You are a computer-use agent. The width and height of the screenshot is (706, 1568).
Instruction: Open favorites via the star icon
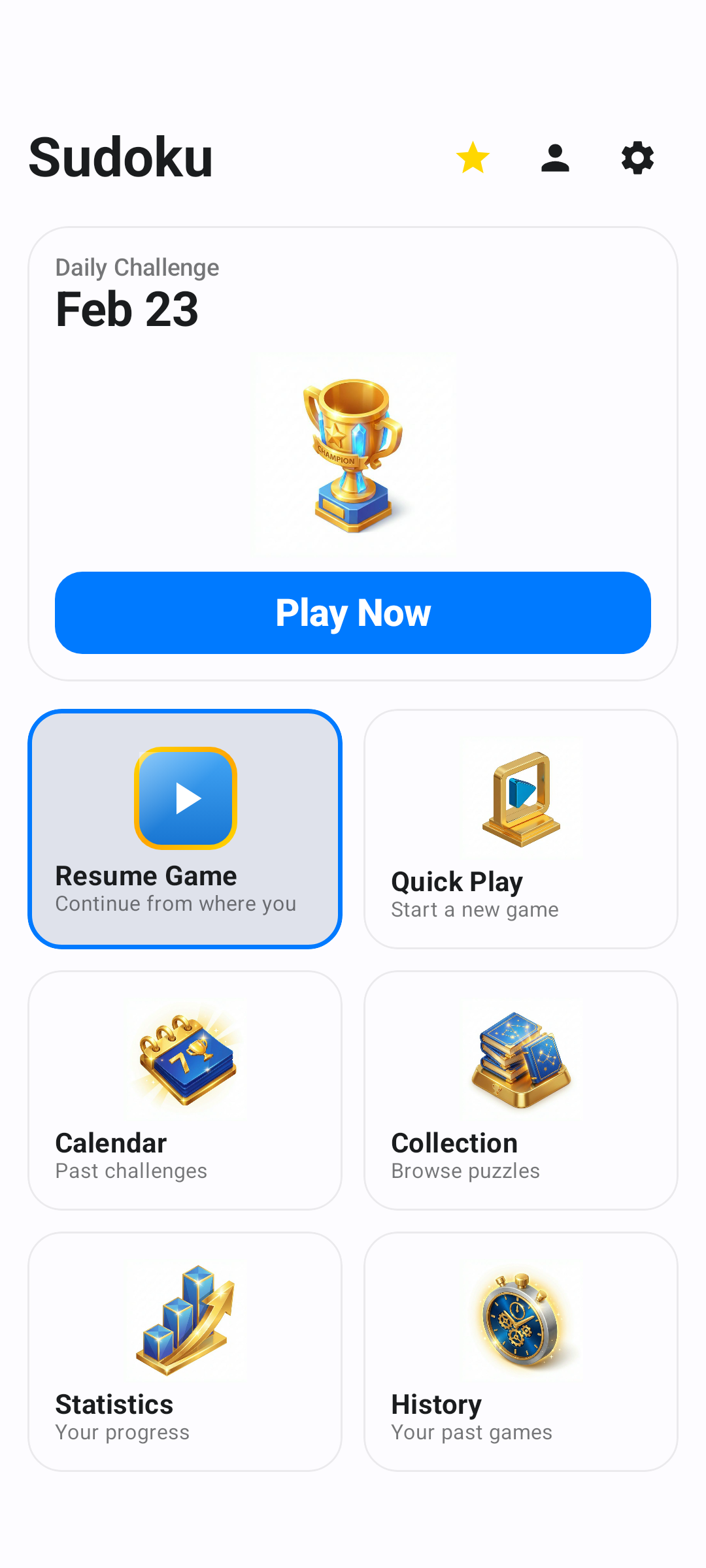point(472,157)
